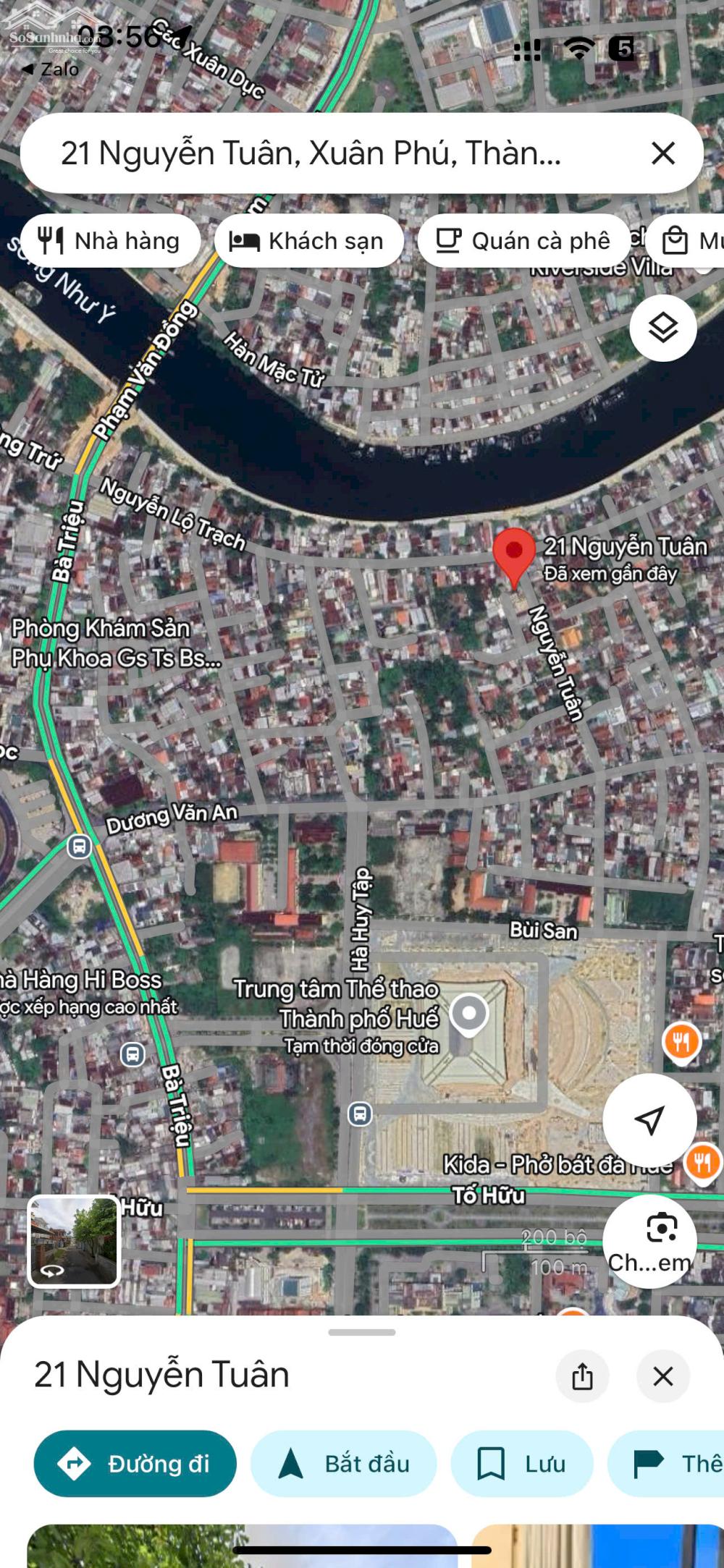724x1568 pixels.
Task: Open the camera lens Ch...em button
Action: point(649,1241)
